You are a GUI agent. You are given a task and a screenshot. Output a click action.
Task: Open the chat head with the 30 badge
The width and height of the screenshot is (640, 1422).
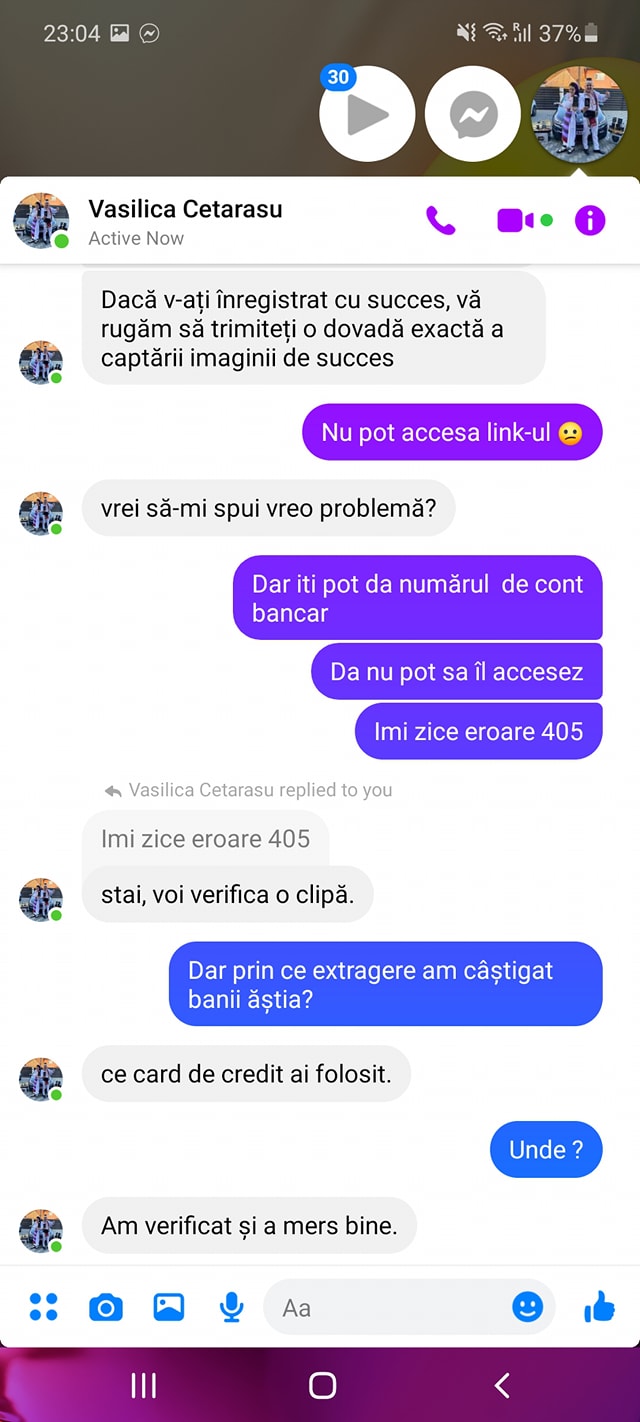[x=367, y=116]
